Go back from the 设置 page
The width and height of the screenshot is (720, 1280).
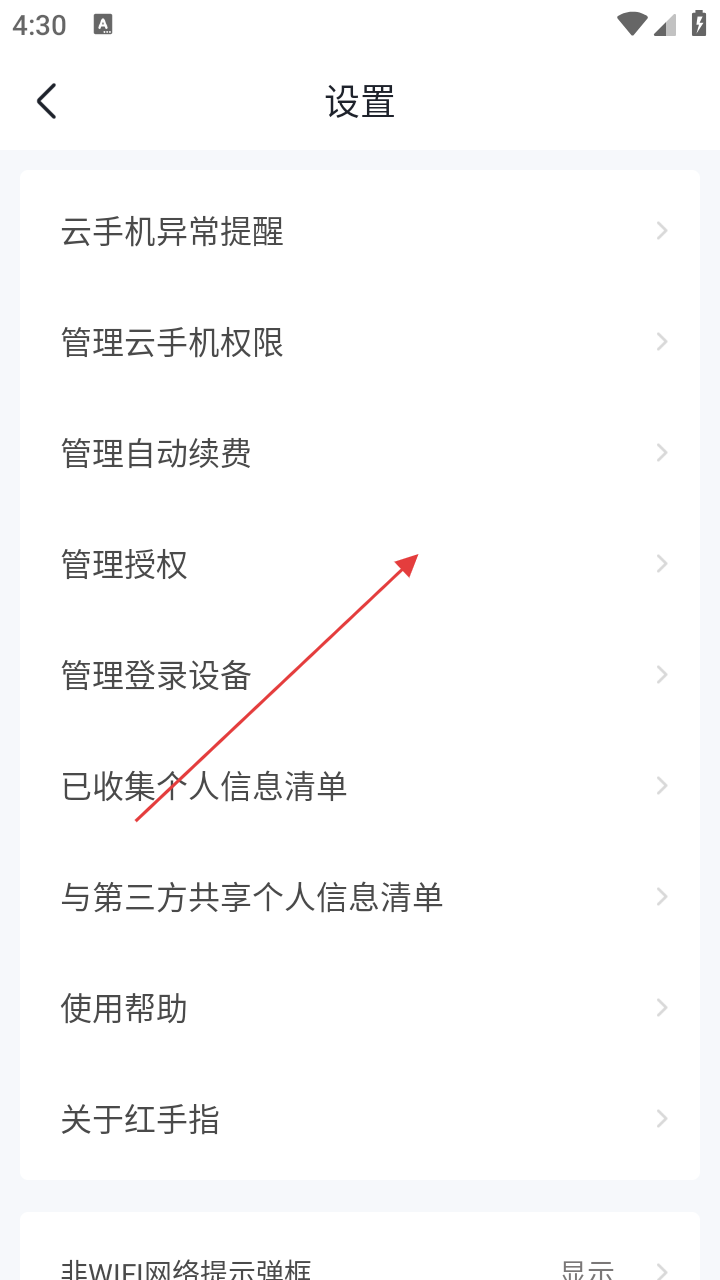tap(47, 101)
